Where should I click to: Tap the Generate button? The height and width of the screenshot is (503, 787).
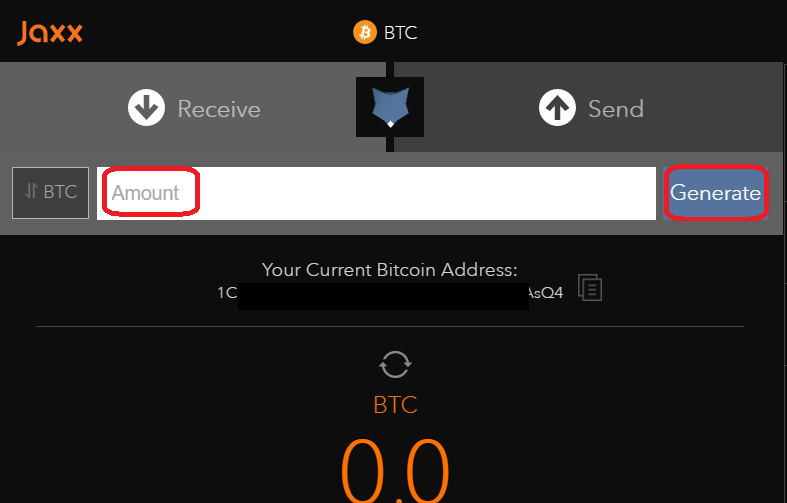pos(715,193)
